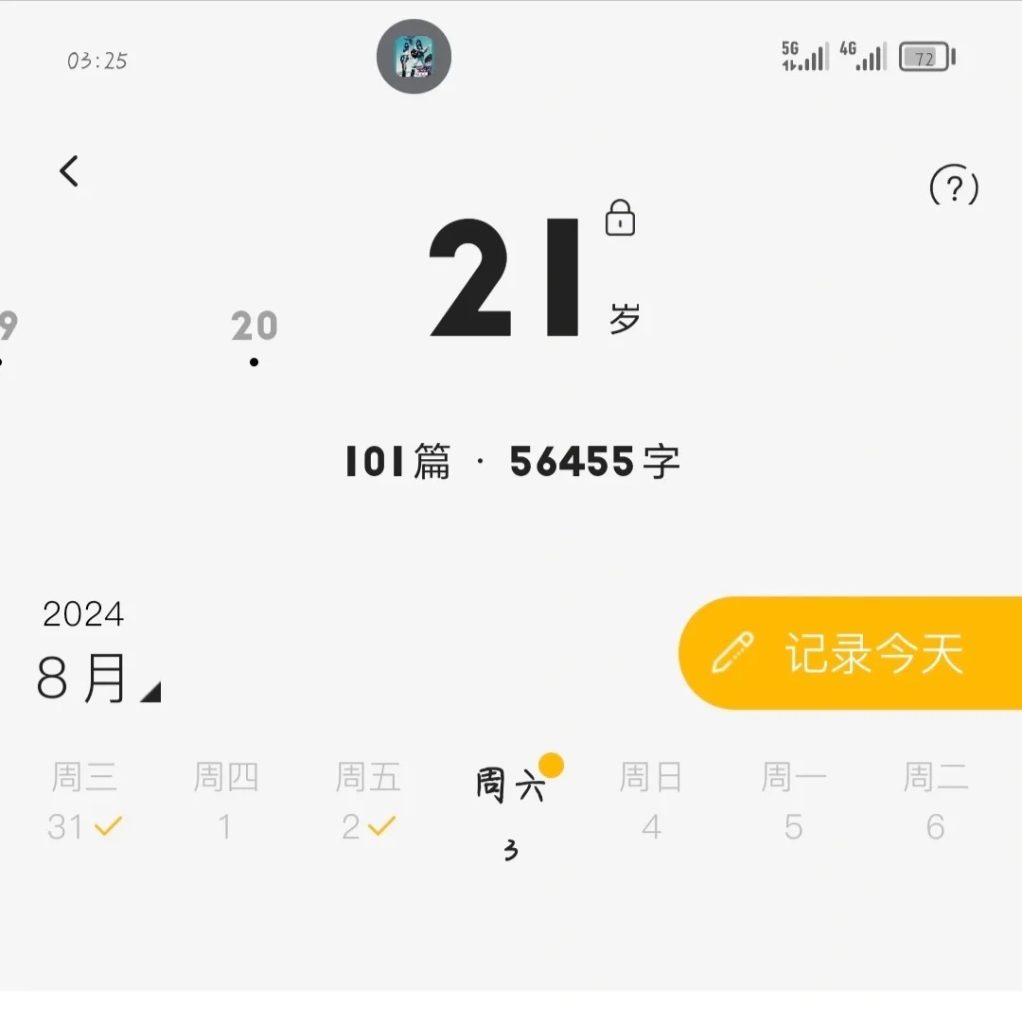Select Tuesday the 6th
The width and height of the screenshot is (1022, 1024).
coord(935,802)
